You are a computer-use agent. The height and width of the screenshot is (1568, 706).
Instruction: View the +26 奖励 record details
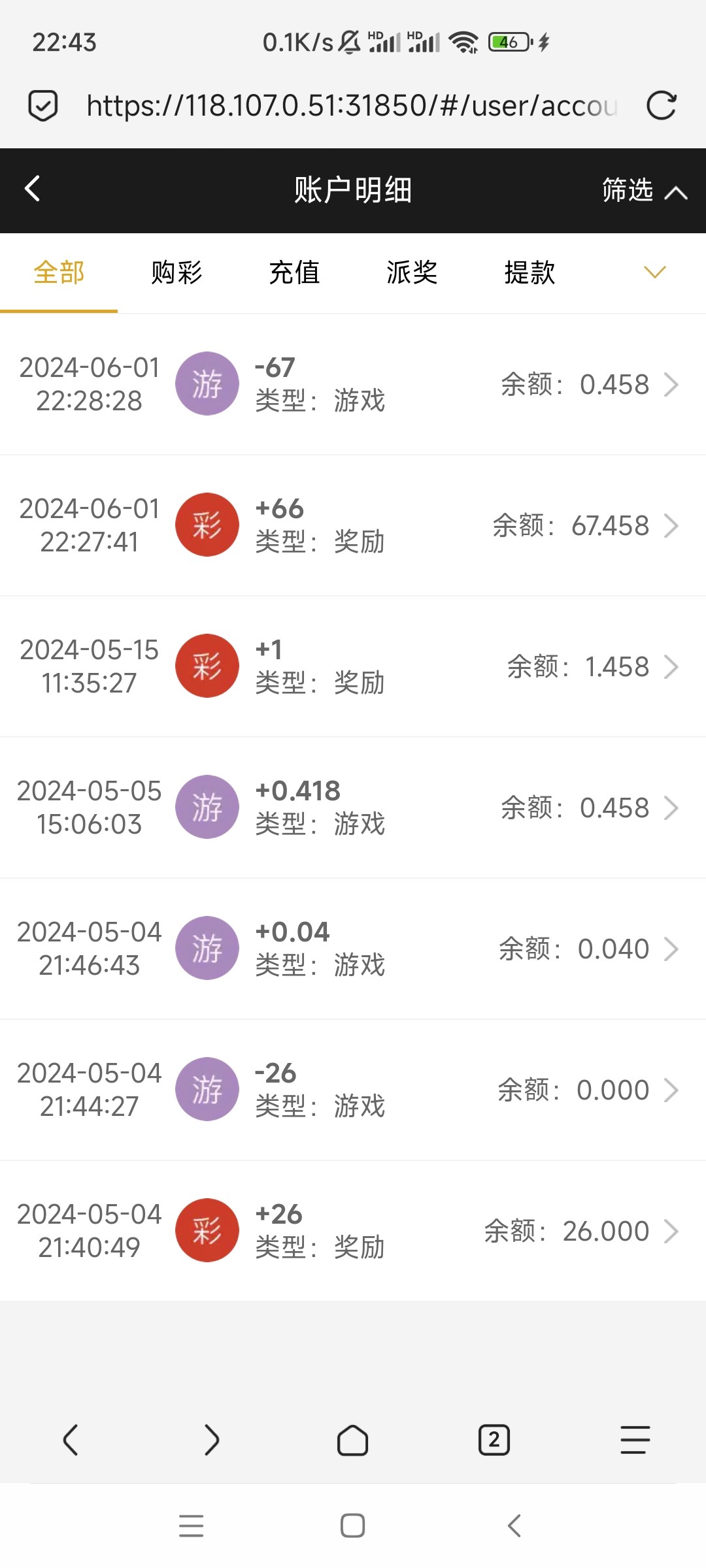pos(353,1231)
